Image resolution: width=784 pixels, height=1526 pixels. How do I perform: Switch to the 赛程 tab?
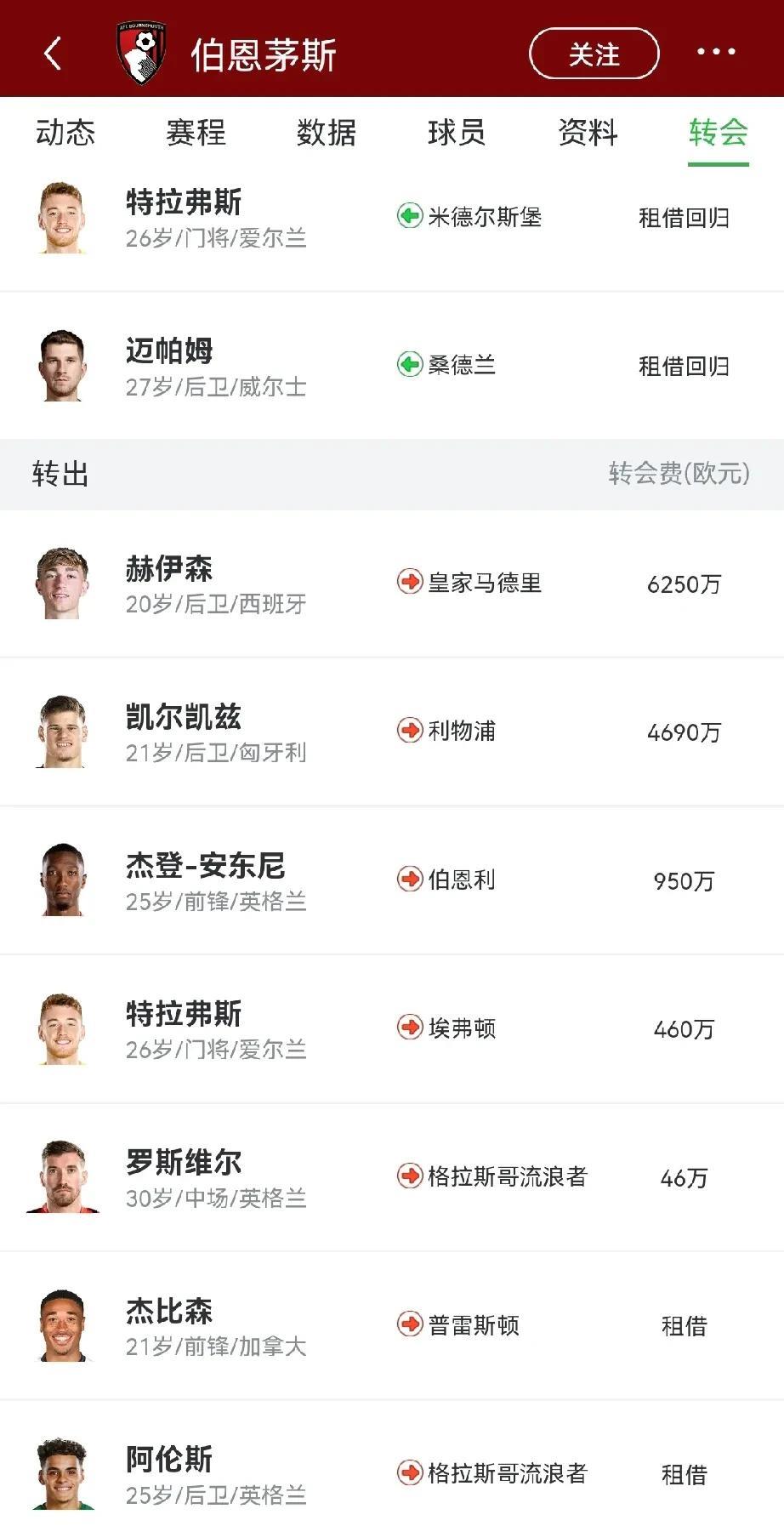pyautogui.click(x=196, y=133)
